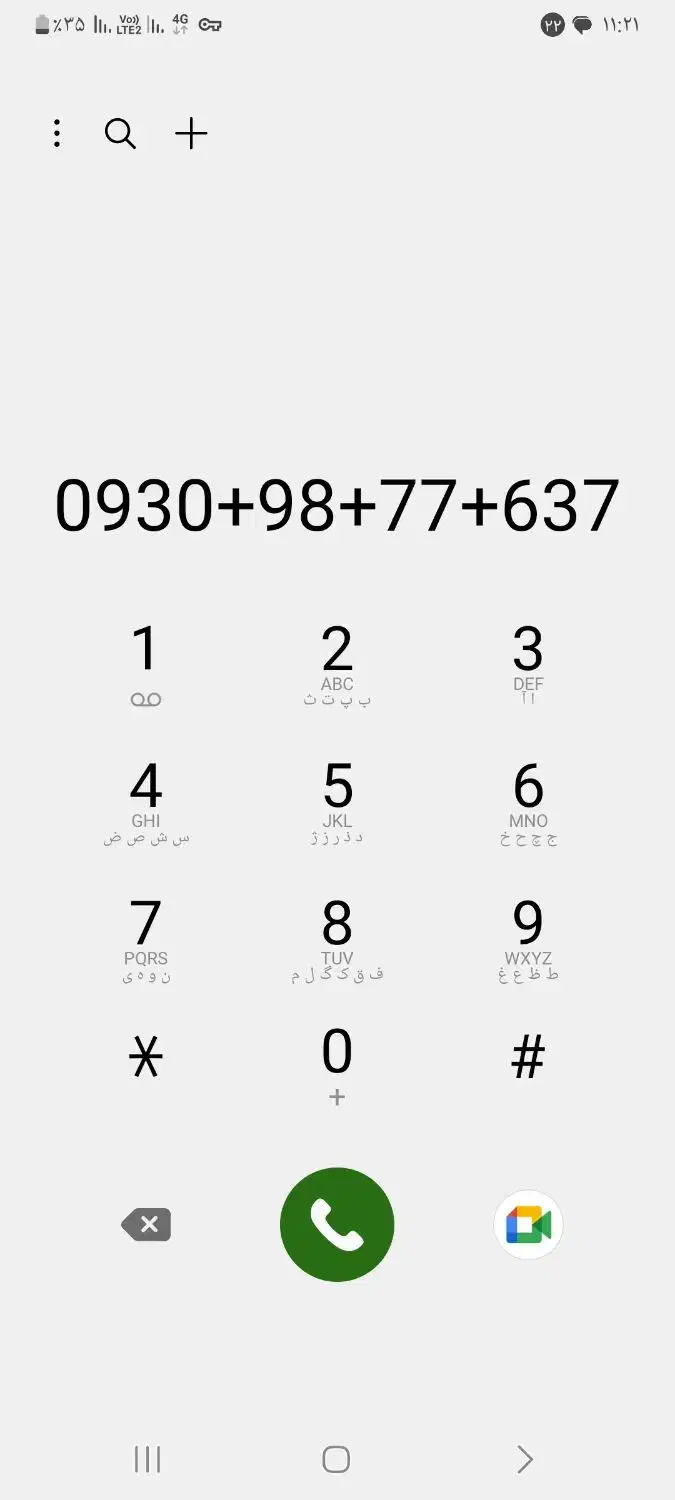The height and width of the screenshot is (1500, 675).
Task: Call the dialed number with green button
Action: point(337,1224)
